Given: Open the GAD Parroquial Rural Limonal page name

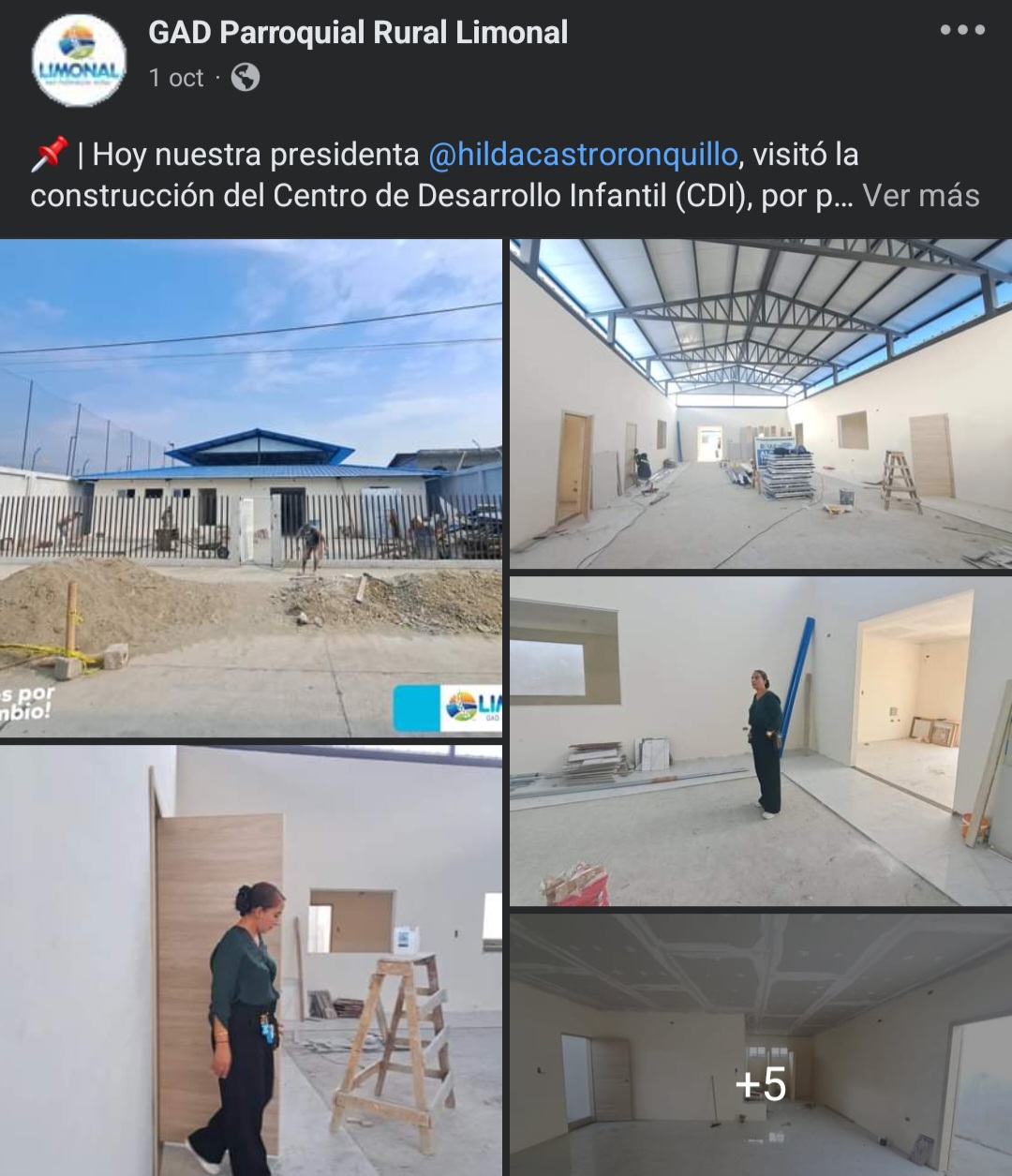Looking at the screenshot, I should [358, 33].
